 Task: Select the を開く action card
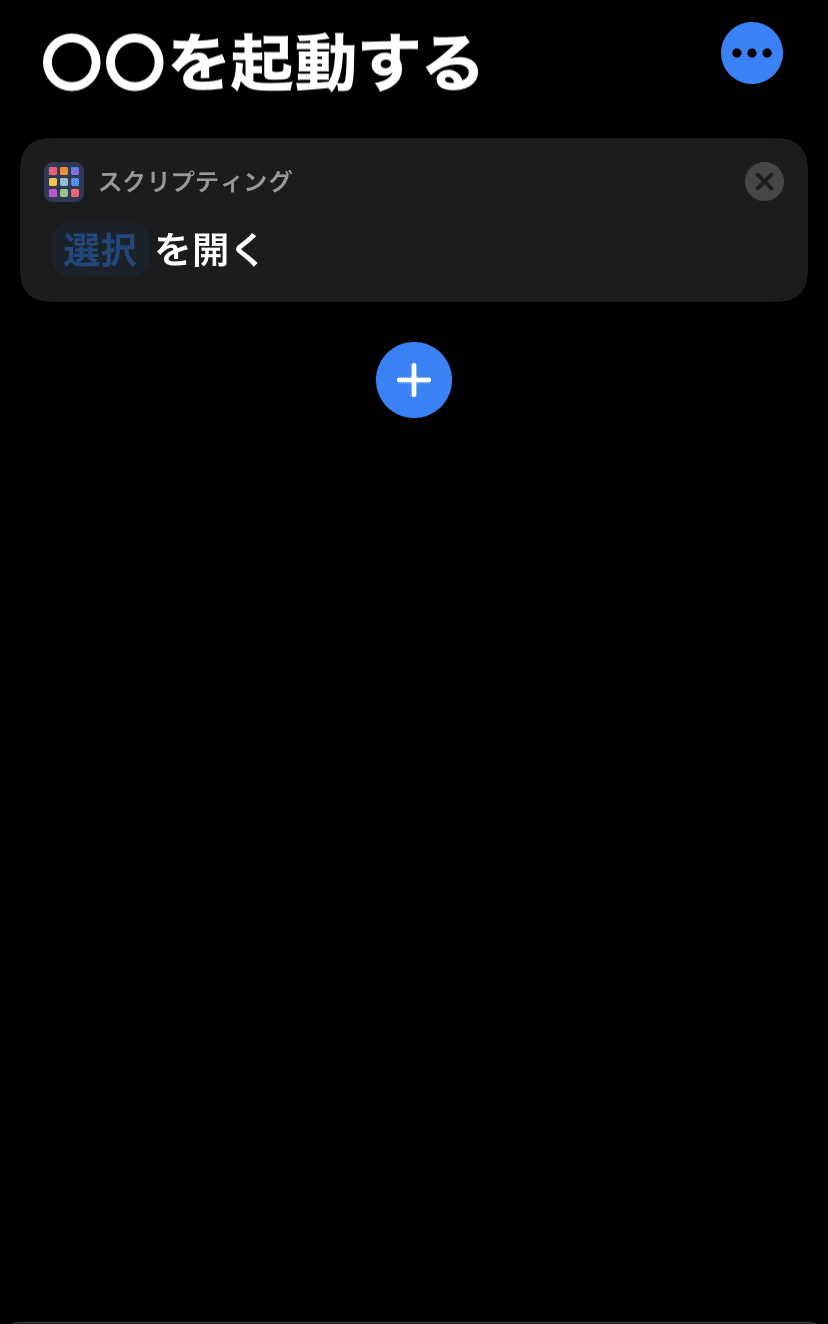pos(414,249)
